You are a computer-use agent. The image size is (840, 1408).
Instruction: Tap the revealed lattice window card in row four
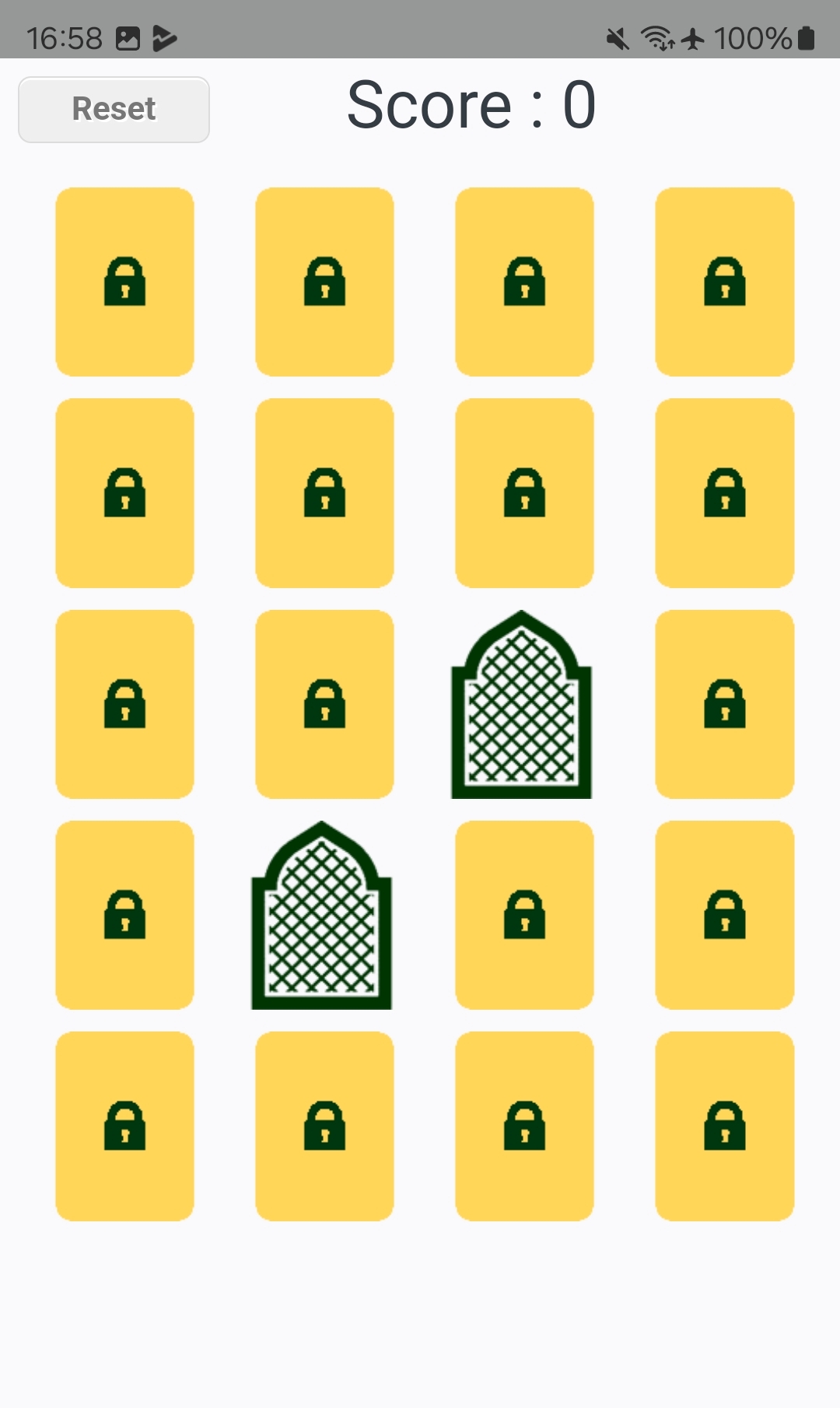click(x=322, y=916)
